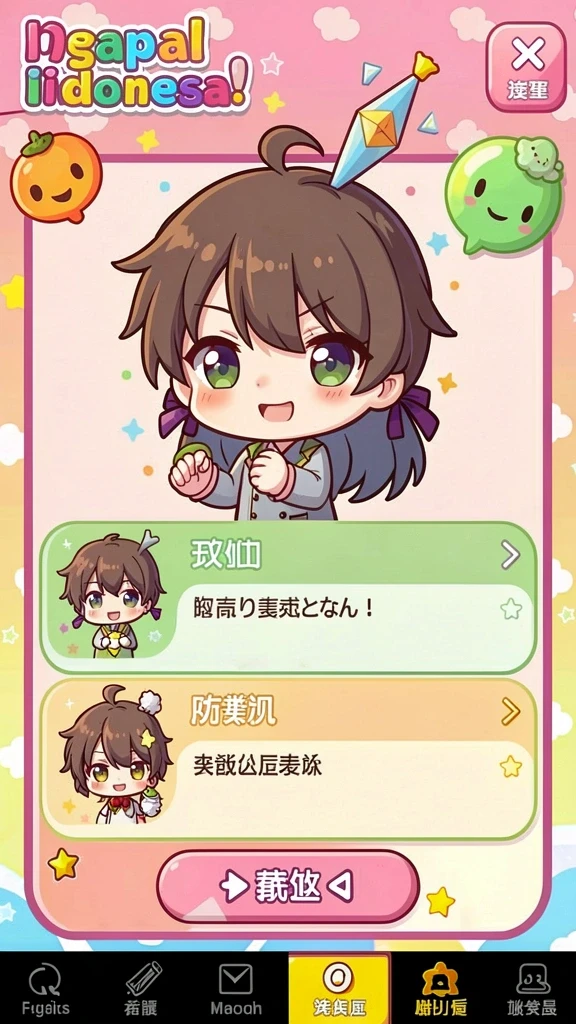Favorite the green card with its star
The height and width of the screenshot is (1024, 576).
(x=511, y=609)
